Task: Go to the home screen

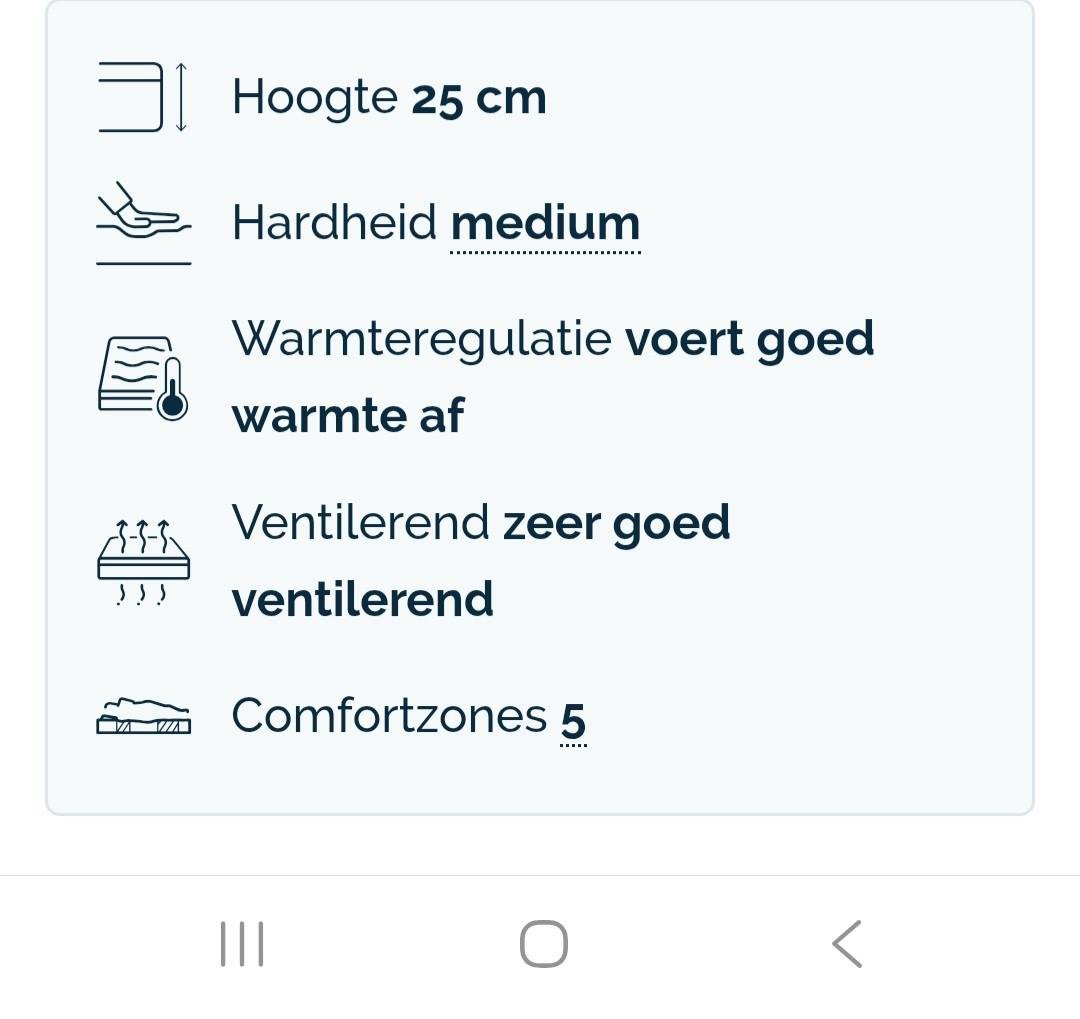Action: (543, 944)
